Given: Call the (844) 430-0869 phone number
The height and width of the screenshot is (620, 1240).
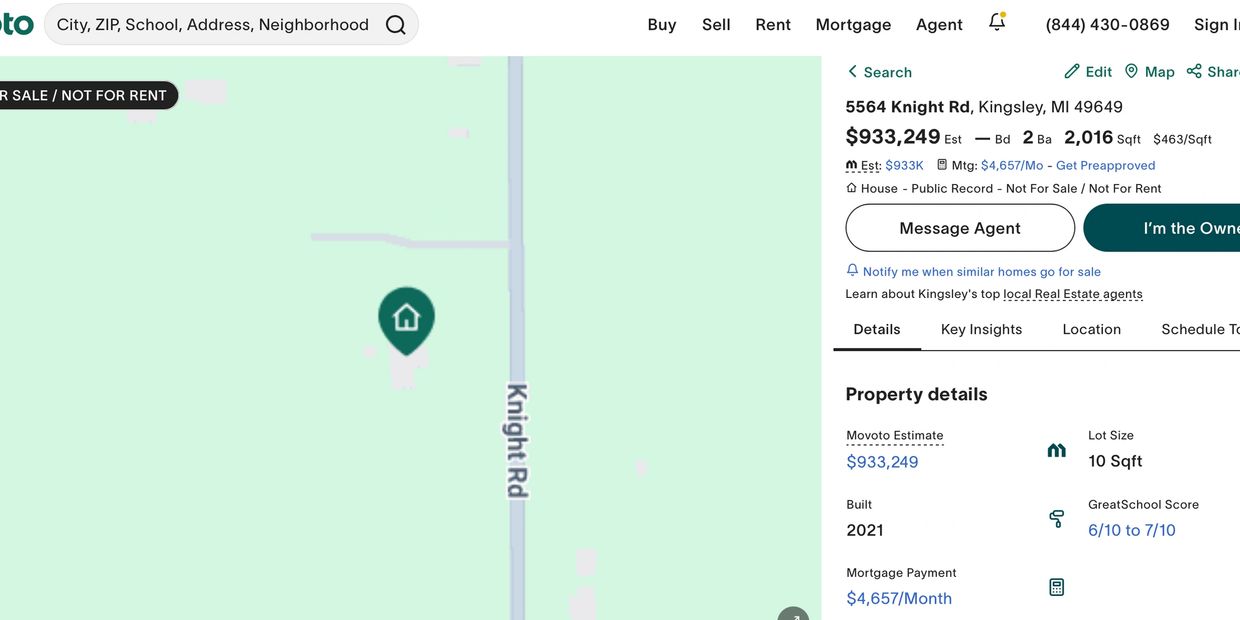Looking at the screenshot, I should [1107, 25].
